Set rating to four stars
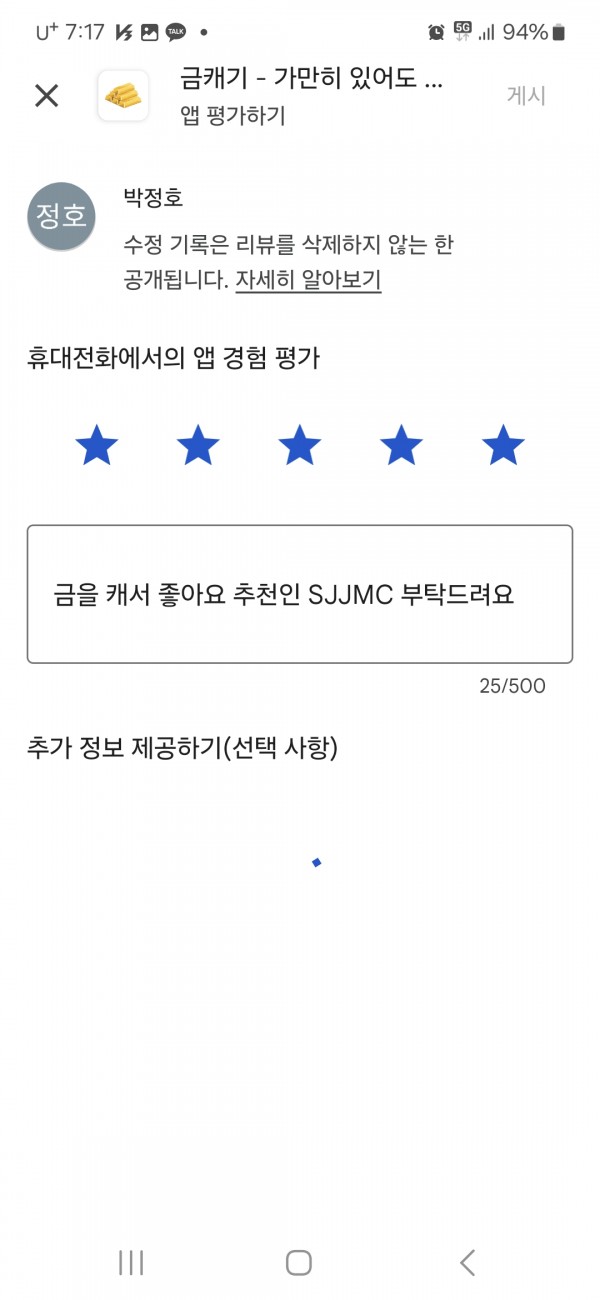This screenshot has width=600, height=1300. pos(402,445)
